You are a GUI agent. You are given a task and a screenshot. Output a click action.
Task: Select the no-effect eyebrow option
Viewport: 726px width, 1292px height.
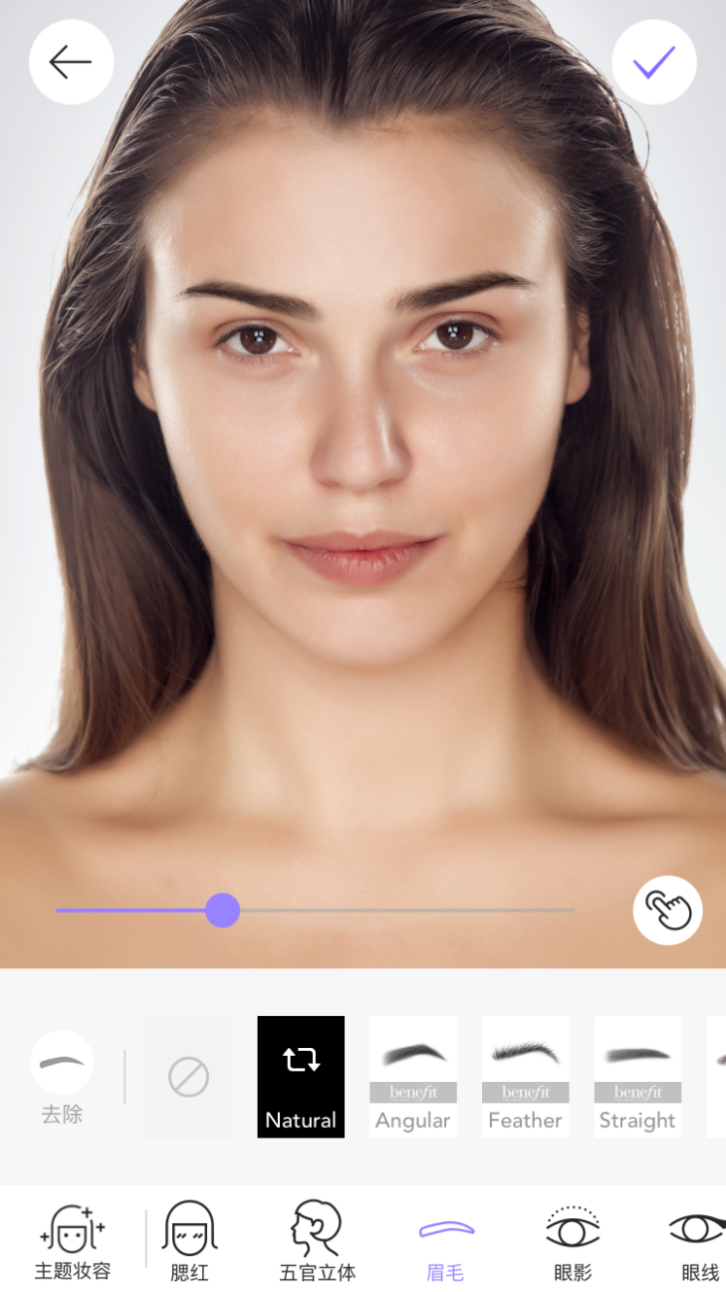coord(188,1077)
